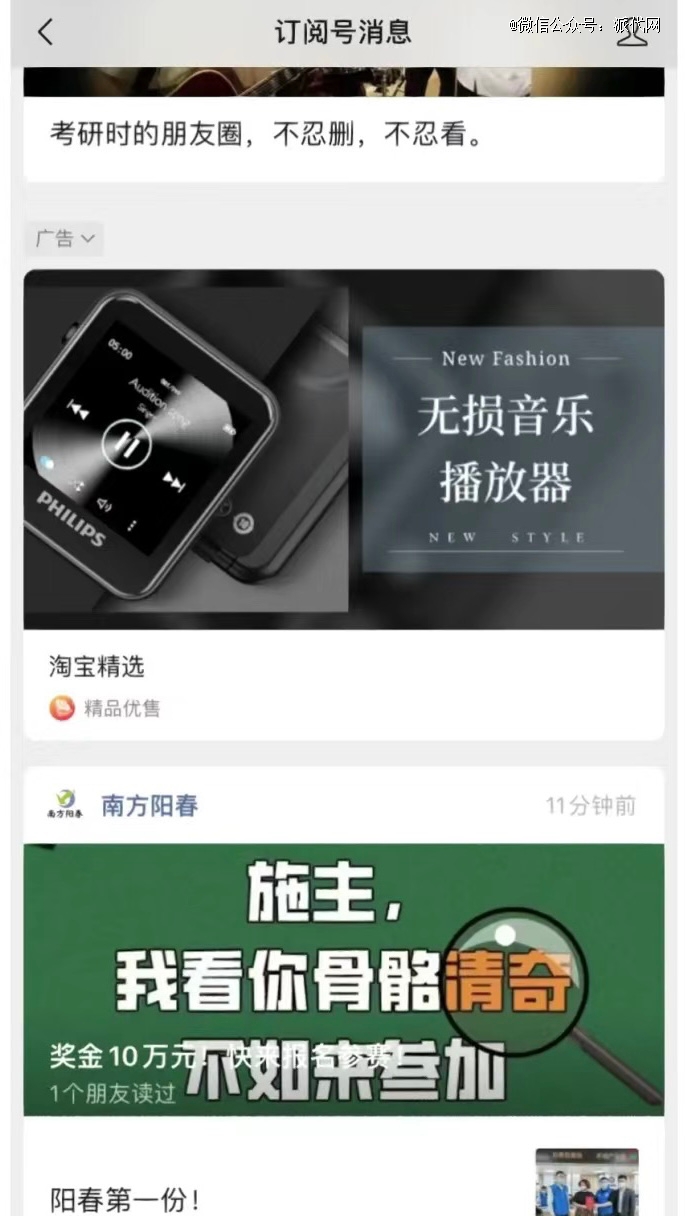
Task: Open the 奖金10万元 article card
Action: [343, 980]
